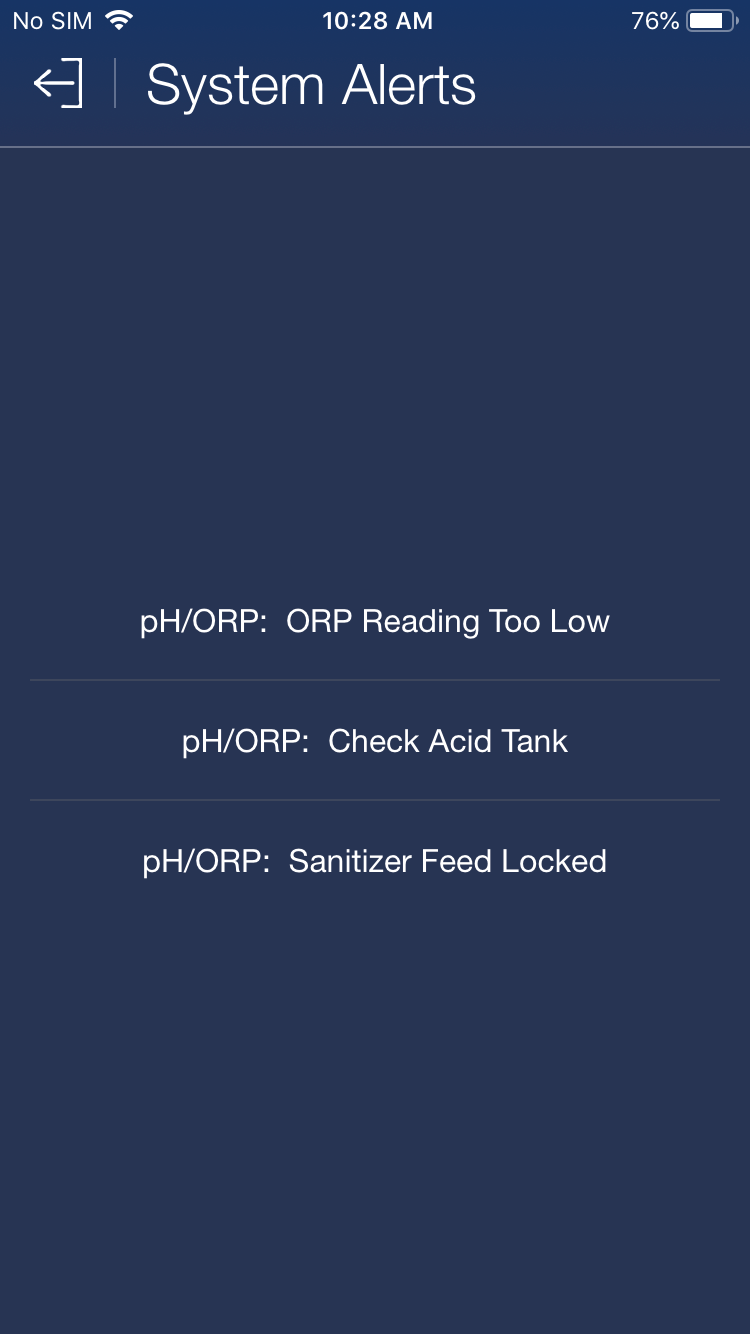This screenshot has width=750, height=1334.
Task: Click the Wi-Fi signal symbol in status bar
Action: pyautogui.click(x=120, y=19)
